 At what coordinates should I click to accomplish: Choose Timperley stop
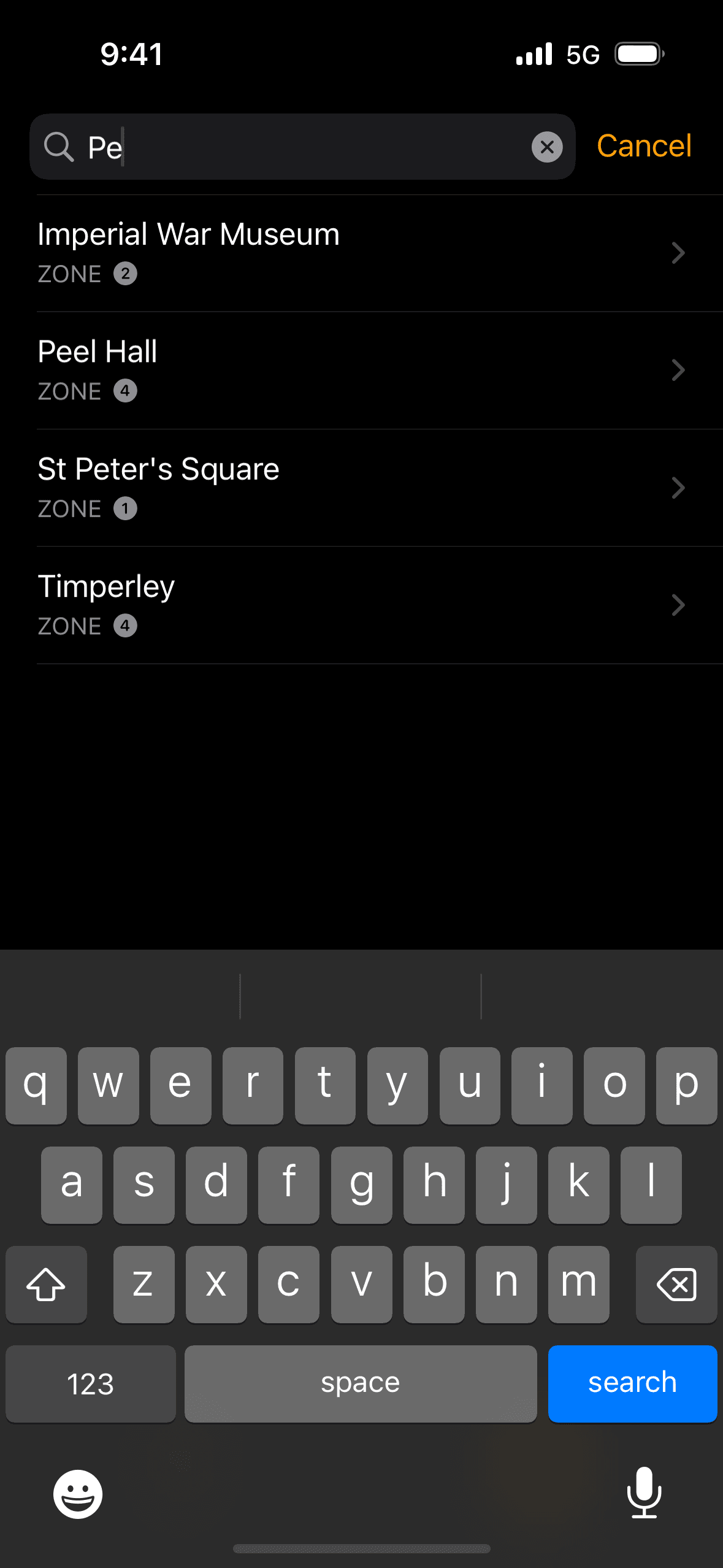pyautogui.click(x=361, y=605)
